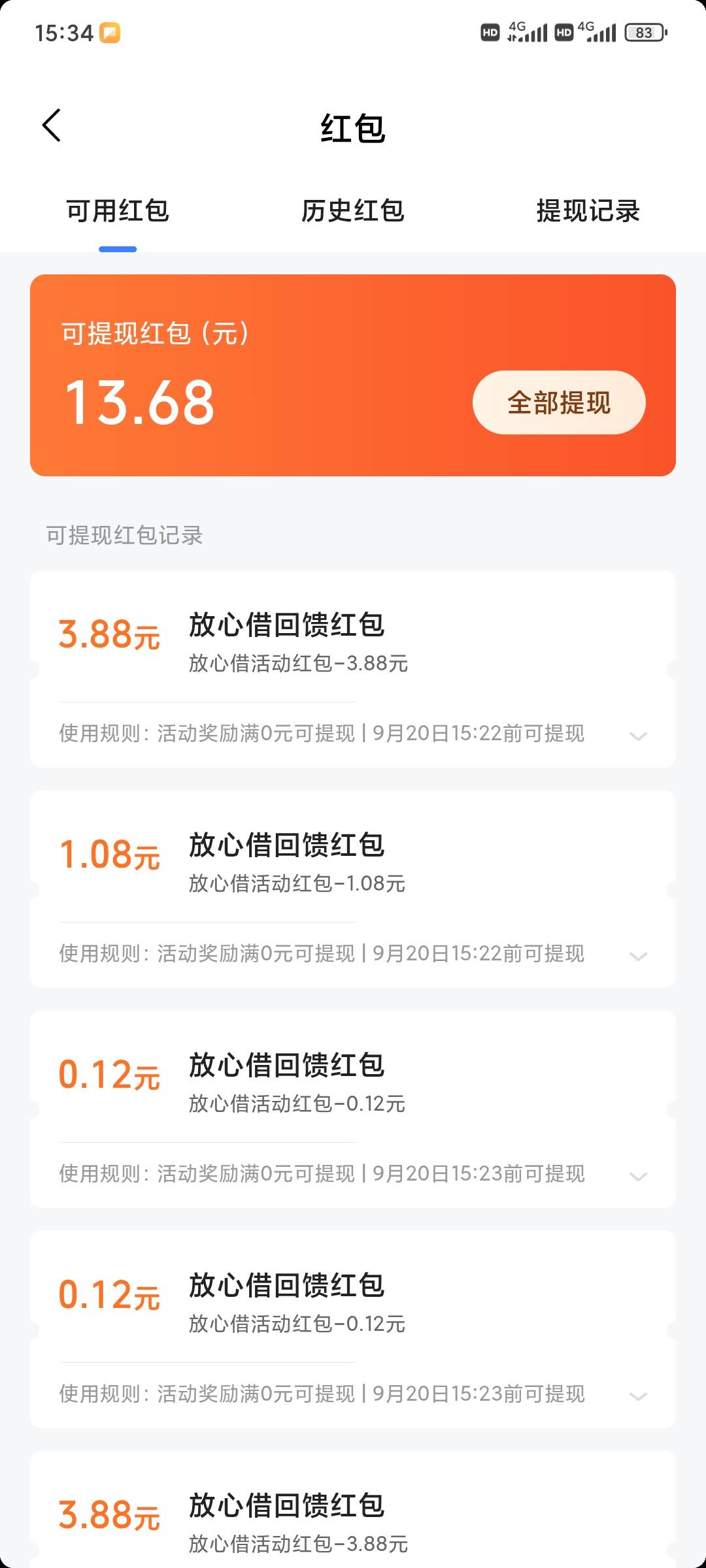This screenshot has width=706, height=1568.
Task: Select the 可用红包 tab
Action: pyautogui.click(x=118, y=211)
